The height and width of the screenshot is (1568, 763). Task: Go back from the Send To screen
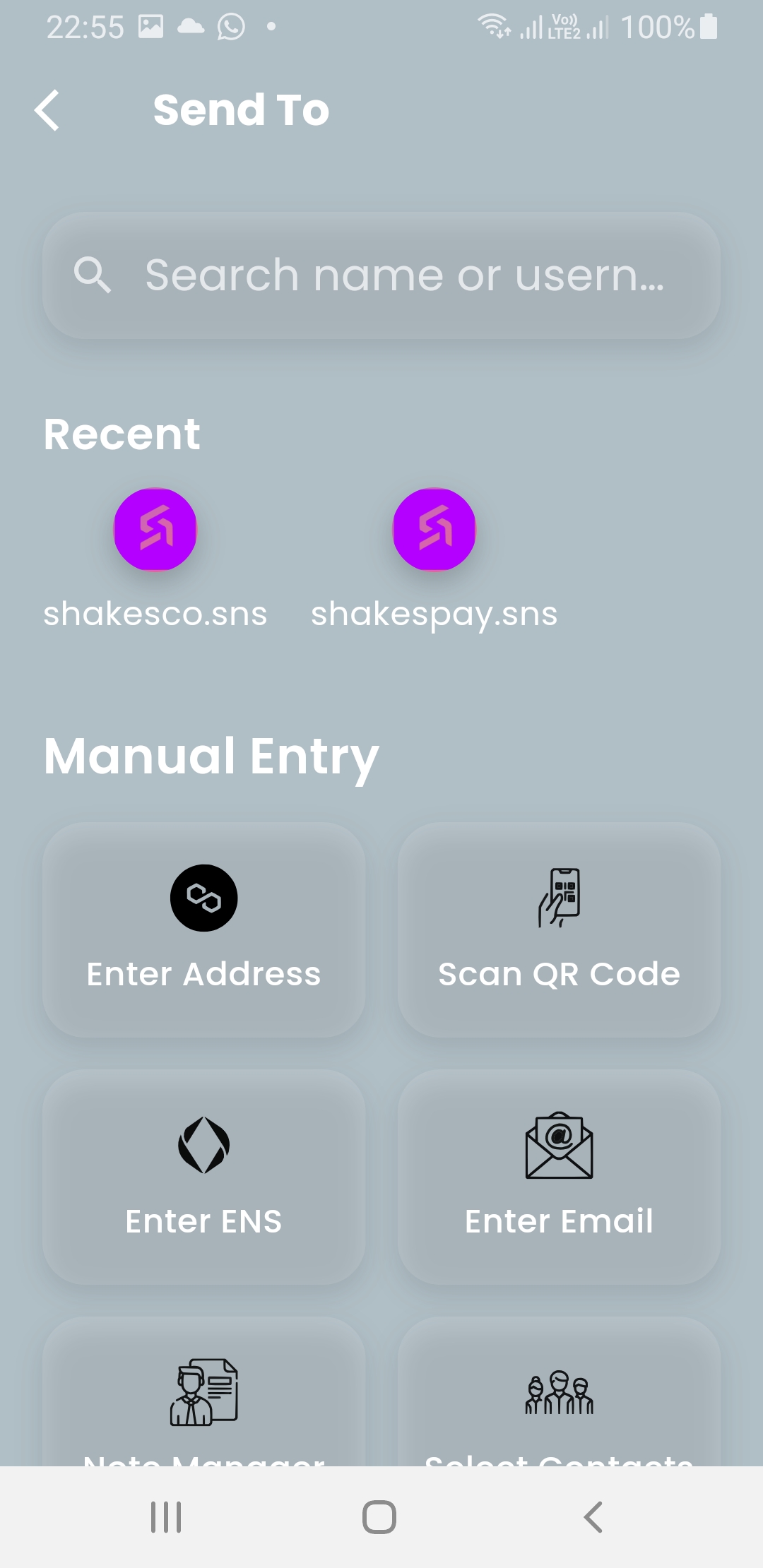click(47, 111)
